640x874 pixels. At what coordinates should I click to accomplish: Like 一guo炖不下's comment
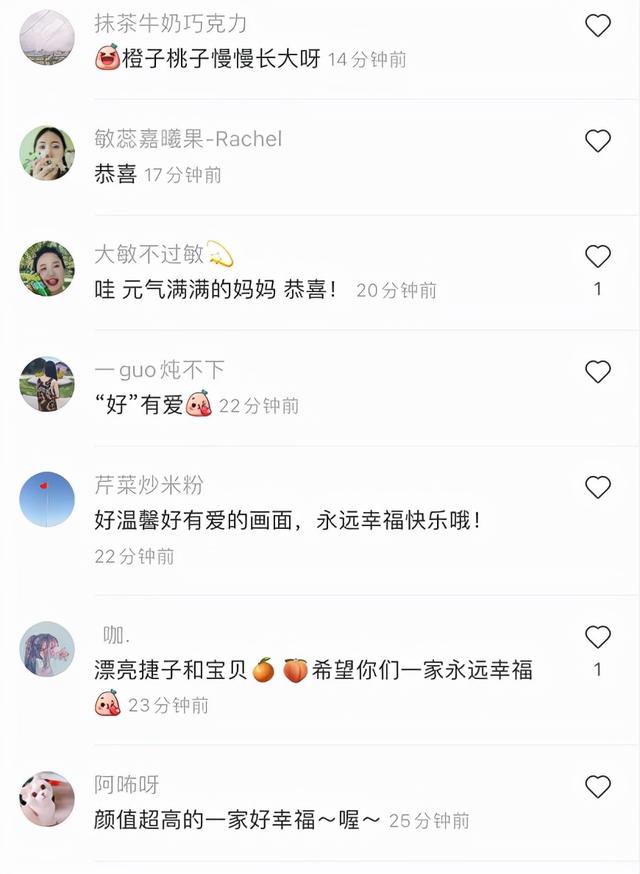597,372
